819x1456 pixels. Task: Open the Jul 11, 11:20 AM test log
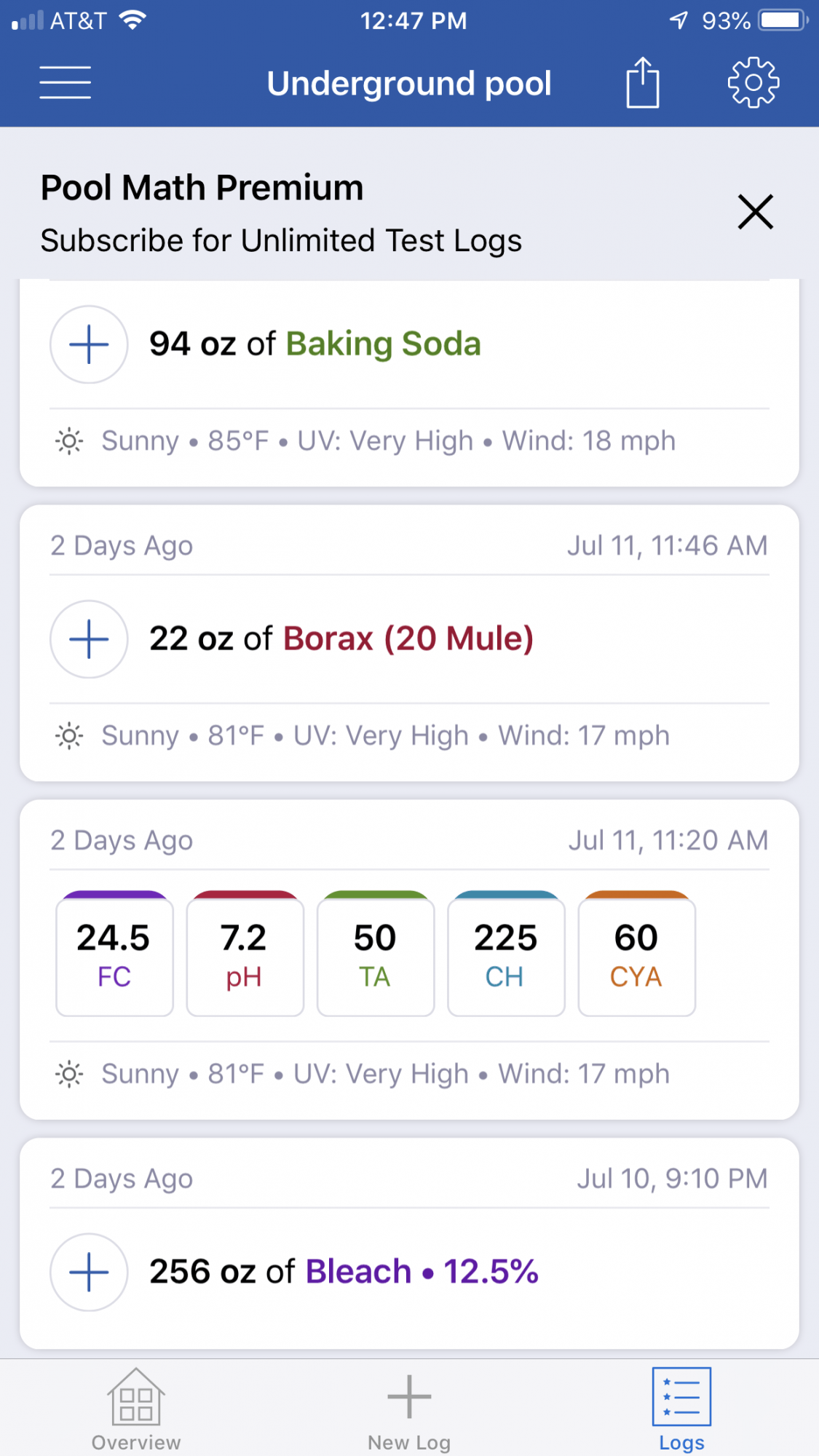coord(409,960)
